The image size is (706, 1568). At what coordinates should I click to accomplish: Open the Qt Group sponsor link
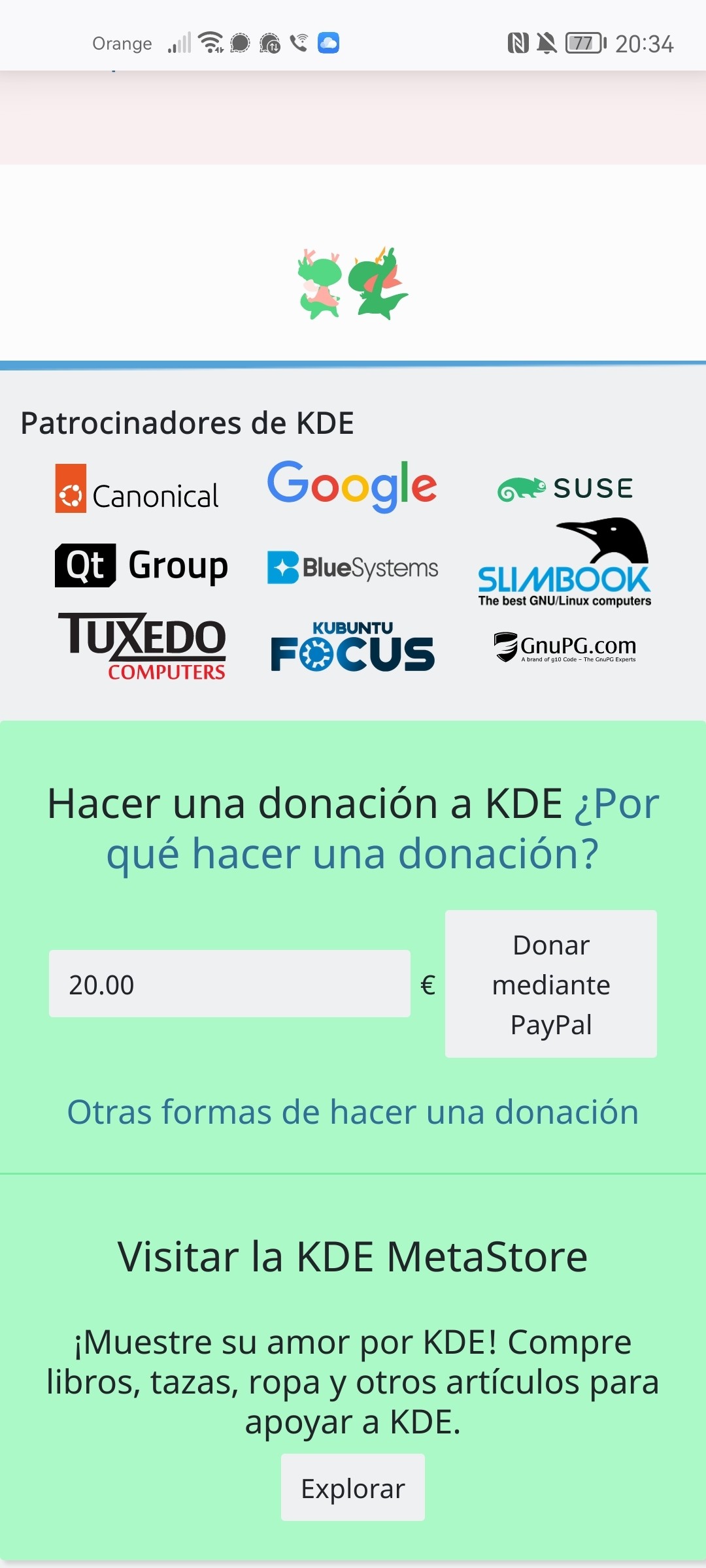[x=141, y=565]
